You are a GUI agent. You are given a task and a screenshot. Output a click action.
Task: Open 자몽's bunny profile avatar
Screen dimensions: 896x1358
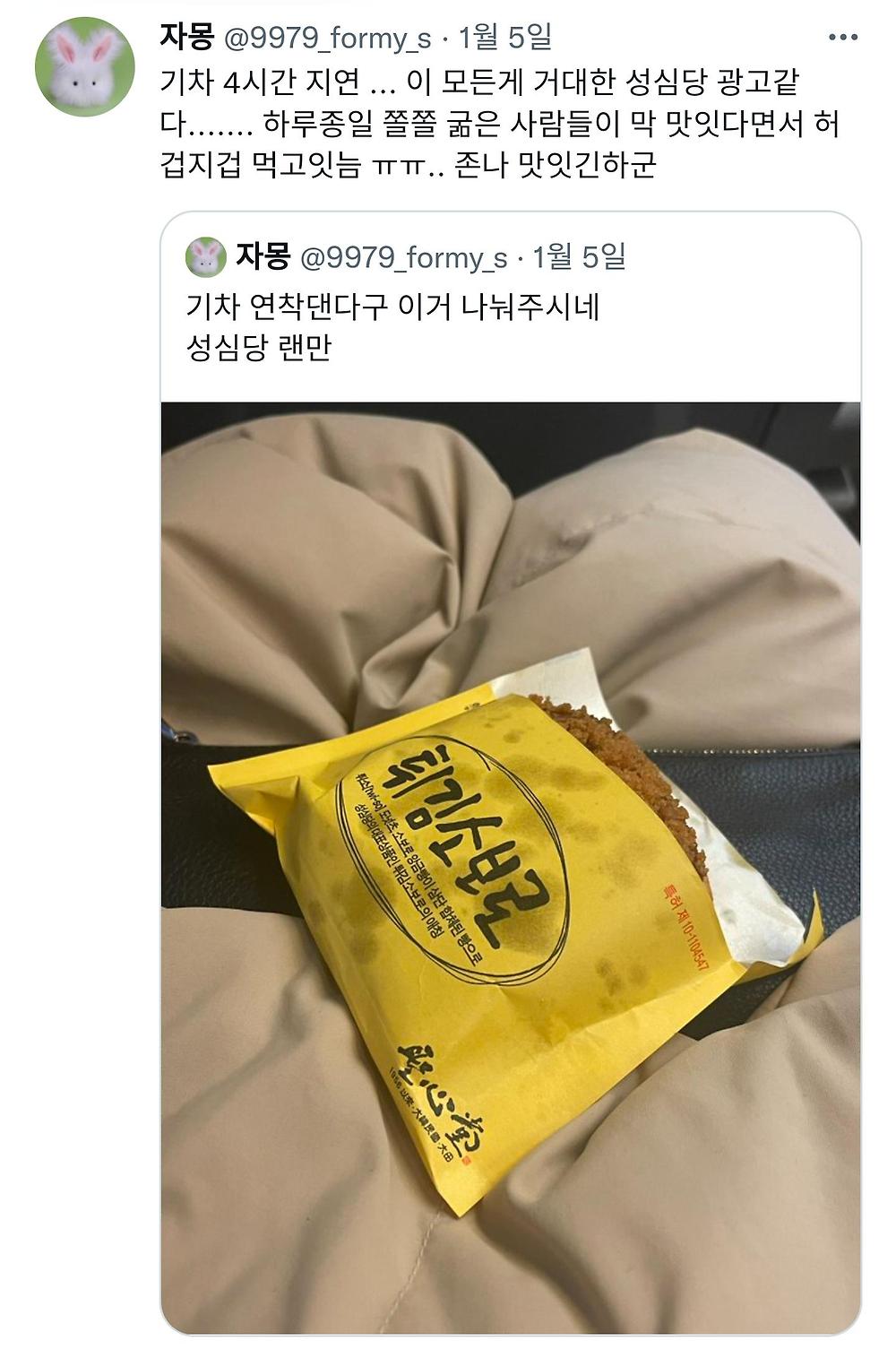(x=84, y=67)
